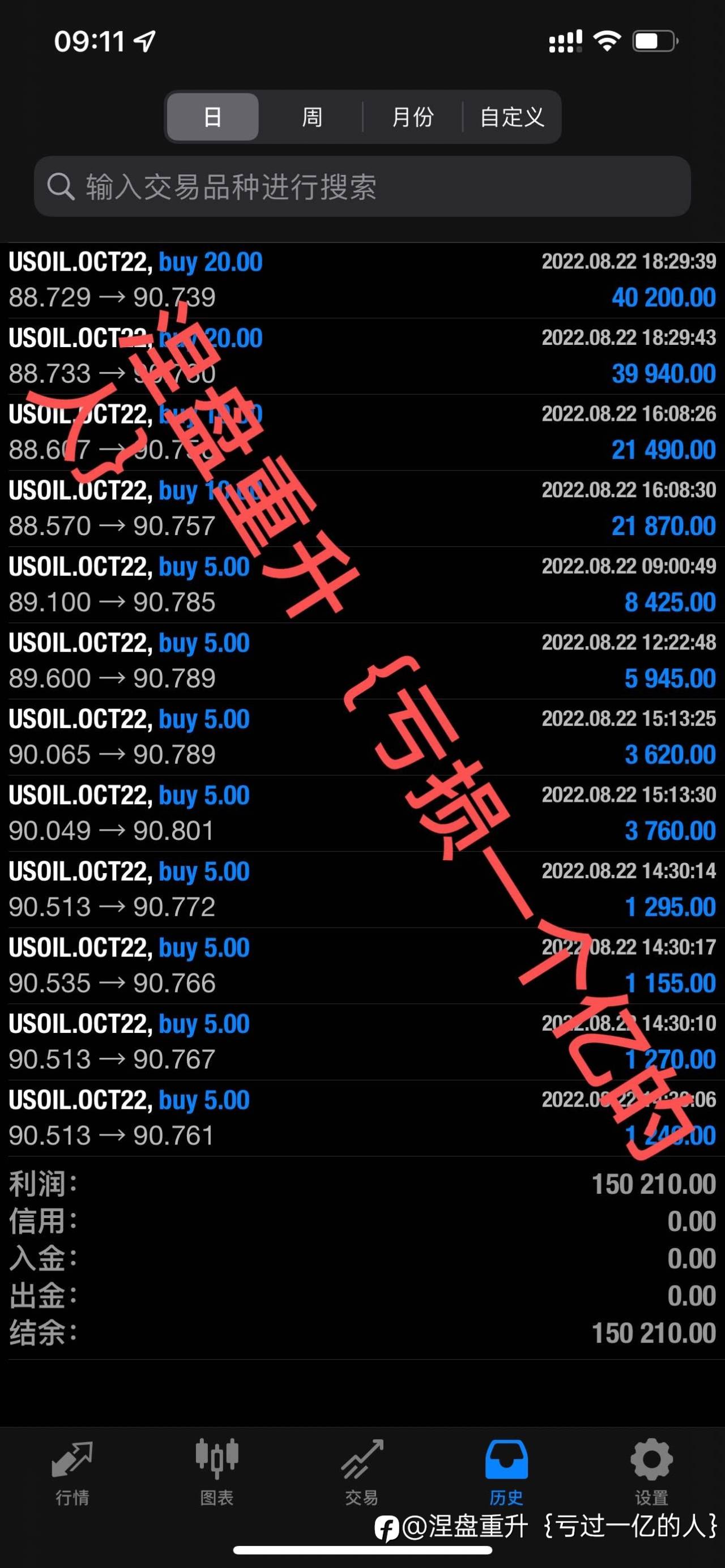Open the 历史 history tab
This screenshot has width=725, height=1568.
506,1472
